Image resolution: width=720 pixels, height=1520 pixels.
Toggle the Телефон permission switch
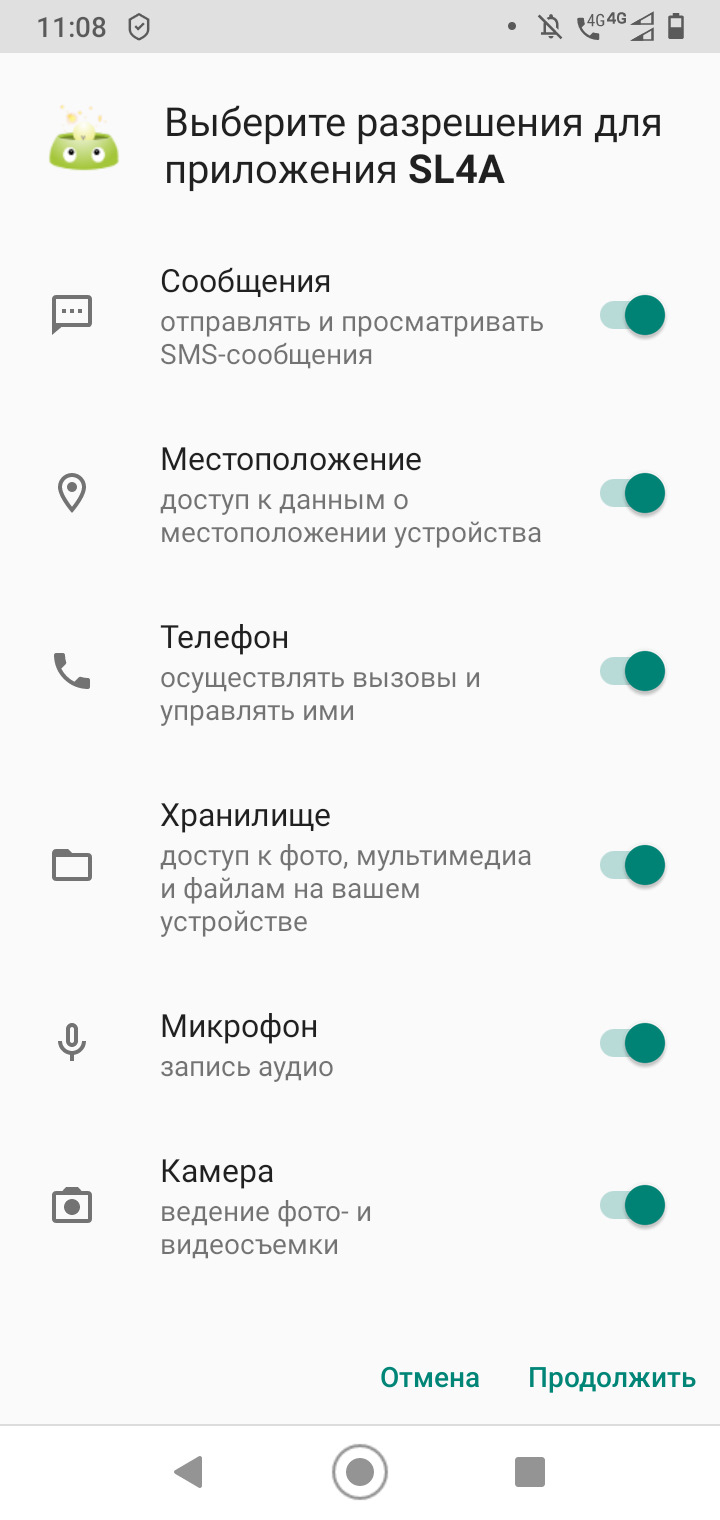point(633,671)
